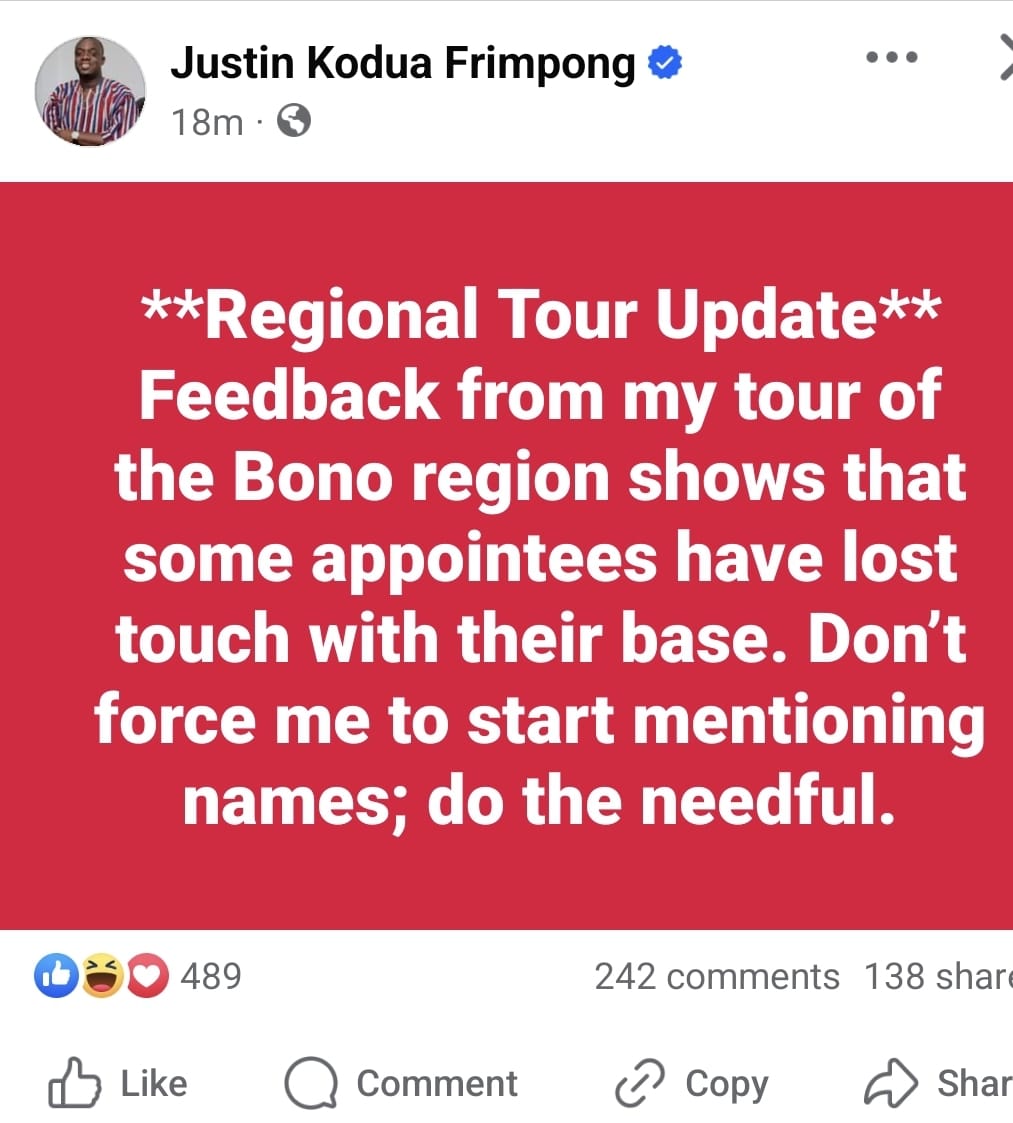The image size is (1013, 1123).
Task: View the 242 comments
Action: (x=716, y=976)
